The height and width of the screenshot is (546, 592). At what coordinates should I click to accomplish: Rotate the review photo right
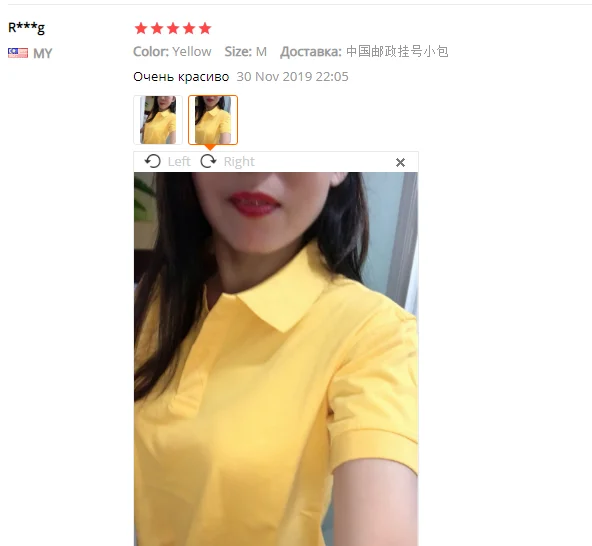[x=227, y=162]
